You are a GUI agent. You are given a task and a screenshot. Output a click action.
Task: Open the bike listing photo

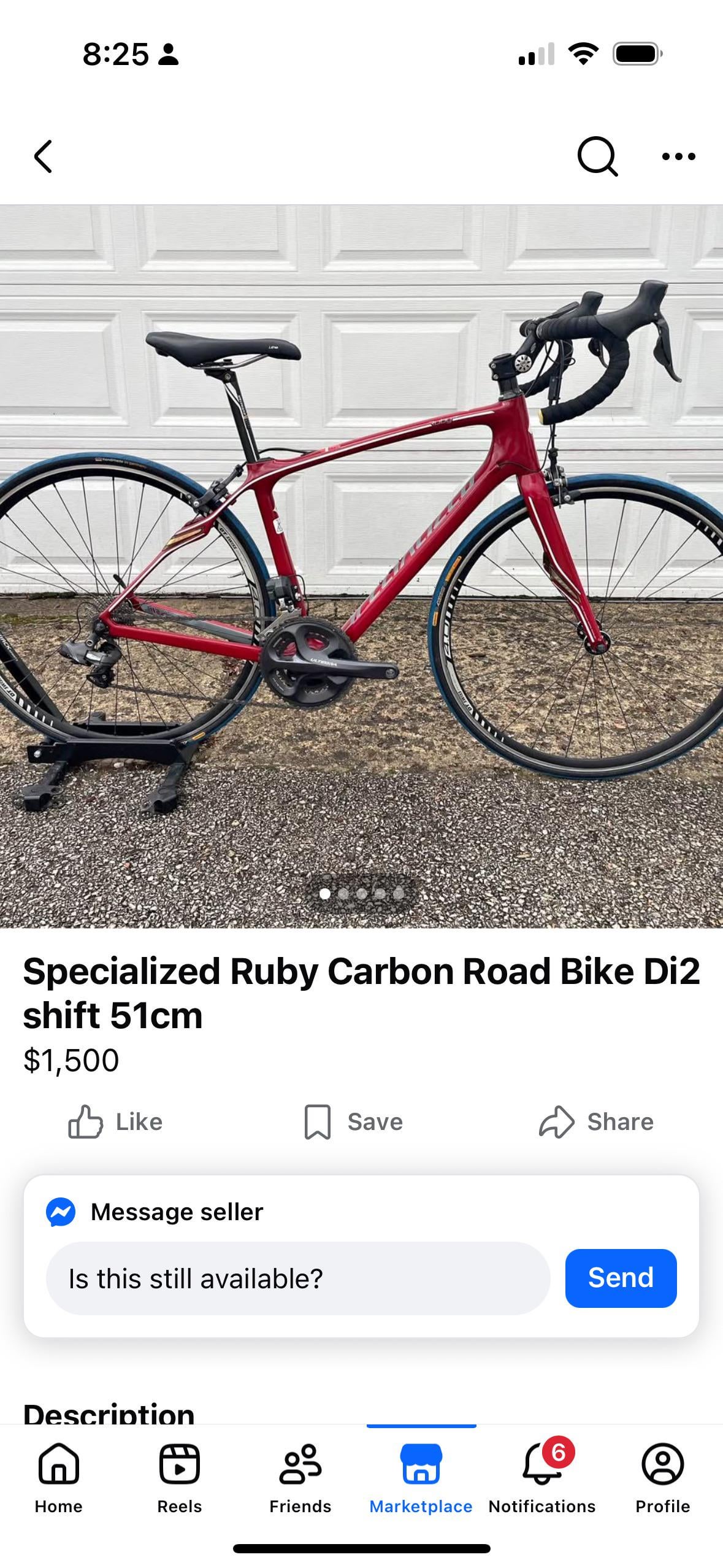(361, 566)
